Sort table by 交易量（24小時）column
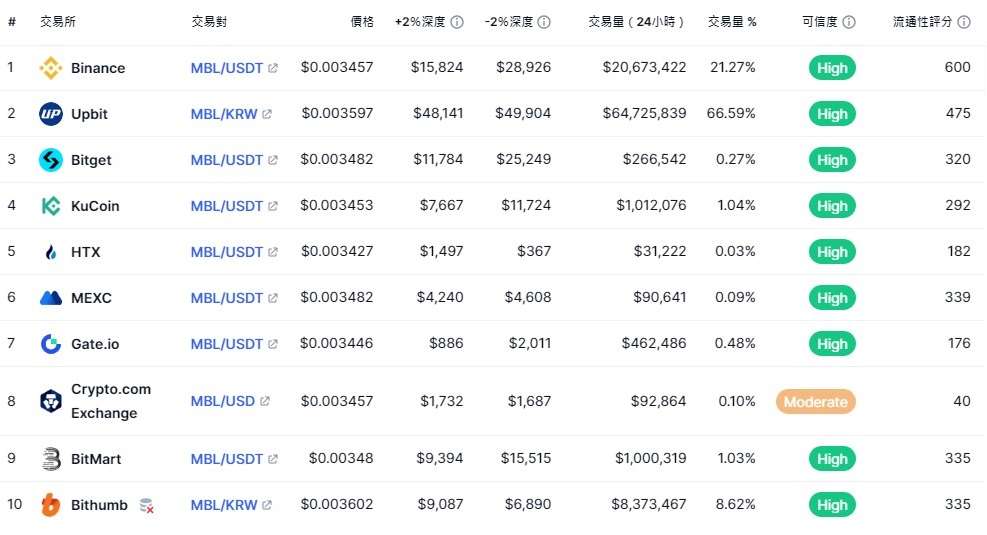The height and width of the screenshot is (535, 987). click(636, 22)
